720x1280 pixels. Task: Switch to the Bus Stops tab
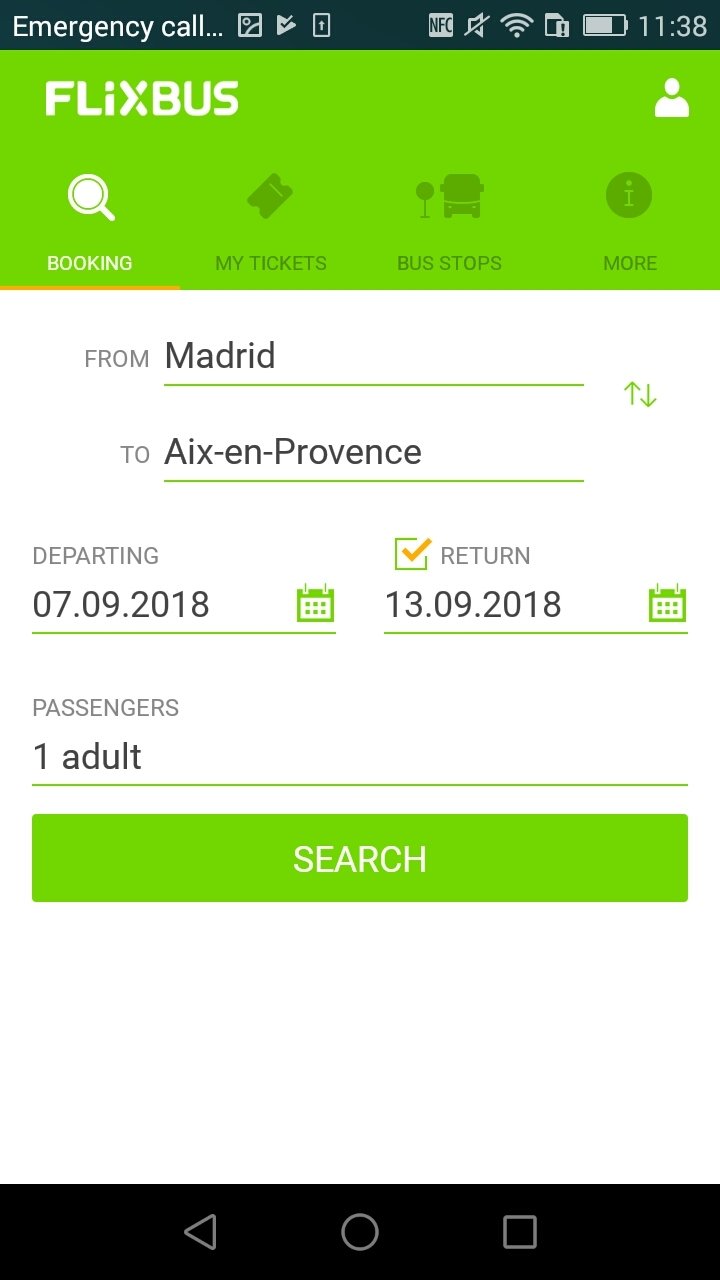tap(449, 221)
